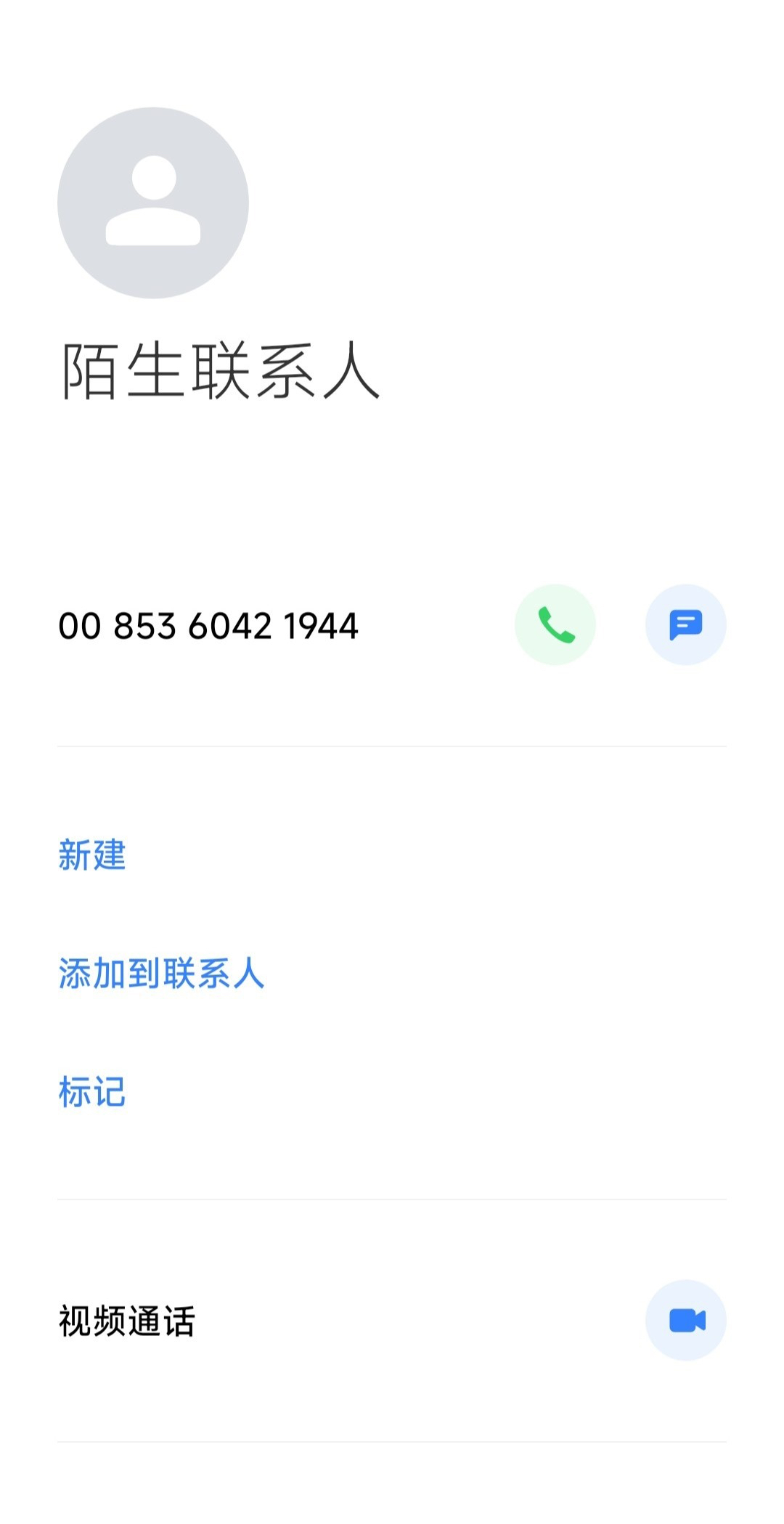The image size is (784, 1524).
Task: Tap the gray contact avatar photo
Action: [x=153, y=203]
